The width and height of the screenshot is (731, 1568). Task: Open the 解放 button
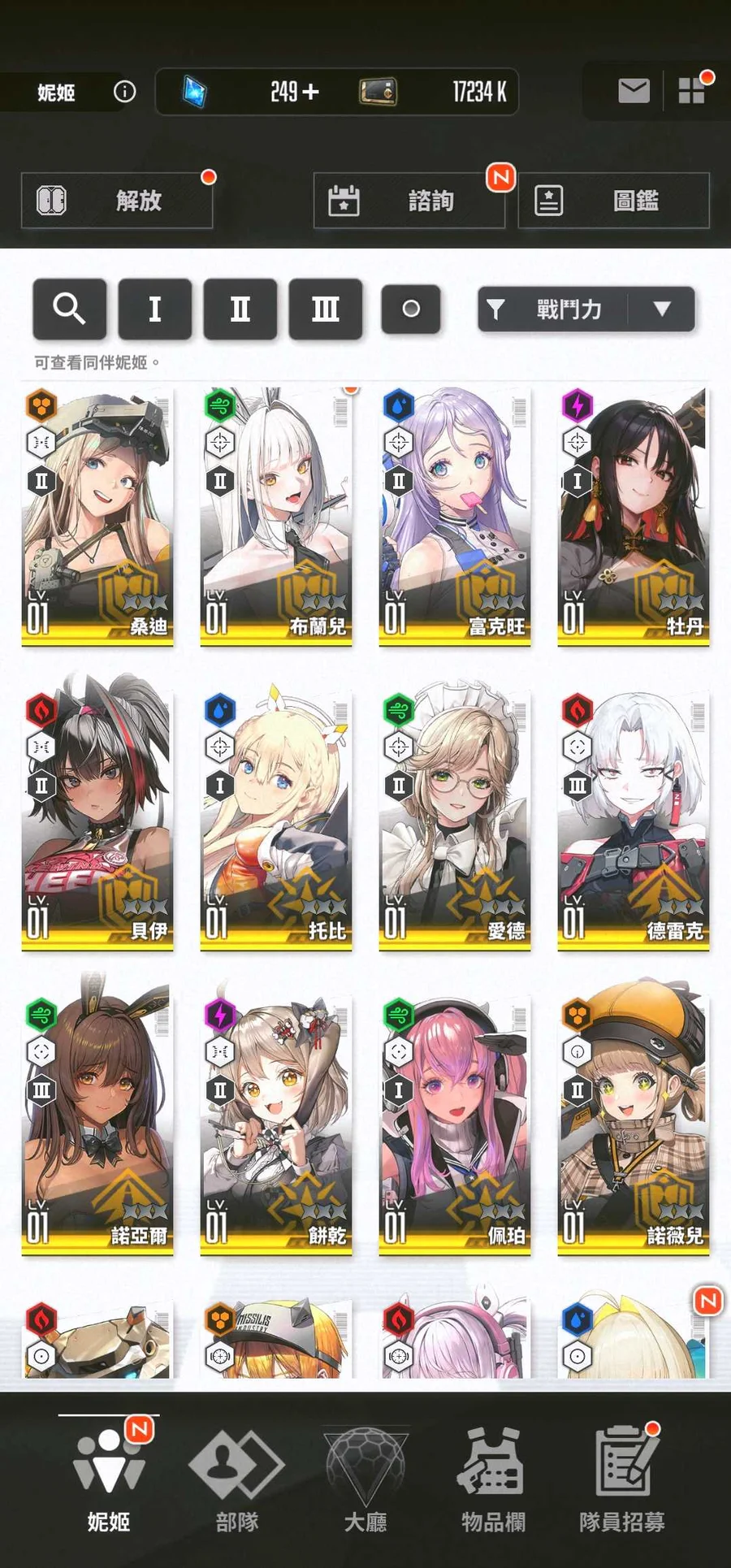(x=117, y=201)
